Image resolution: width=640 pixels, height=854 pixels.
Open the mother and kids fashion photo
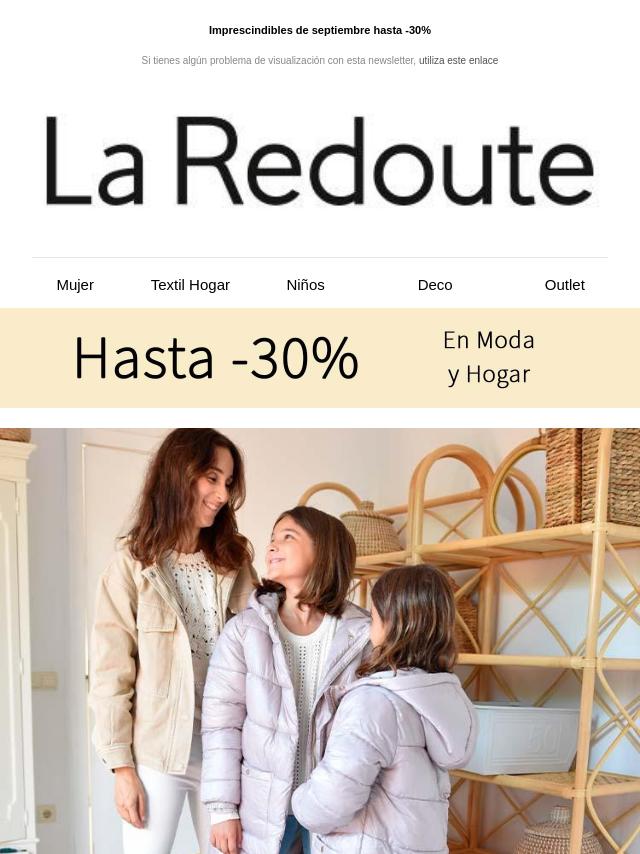[320, 640]
